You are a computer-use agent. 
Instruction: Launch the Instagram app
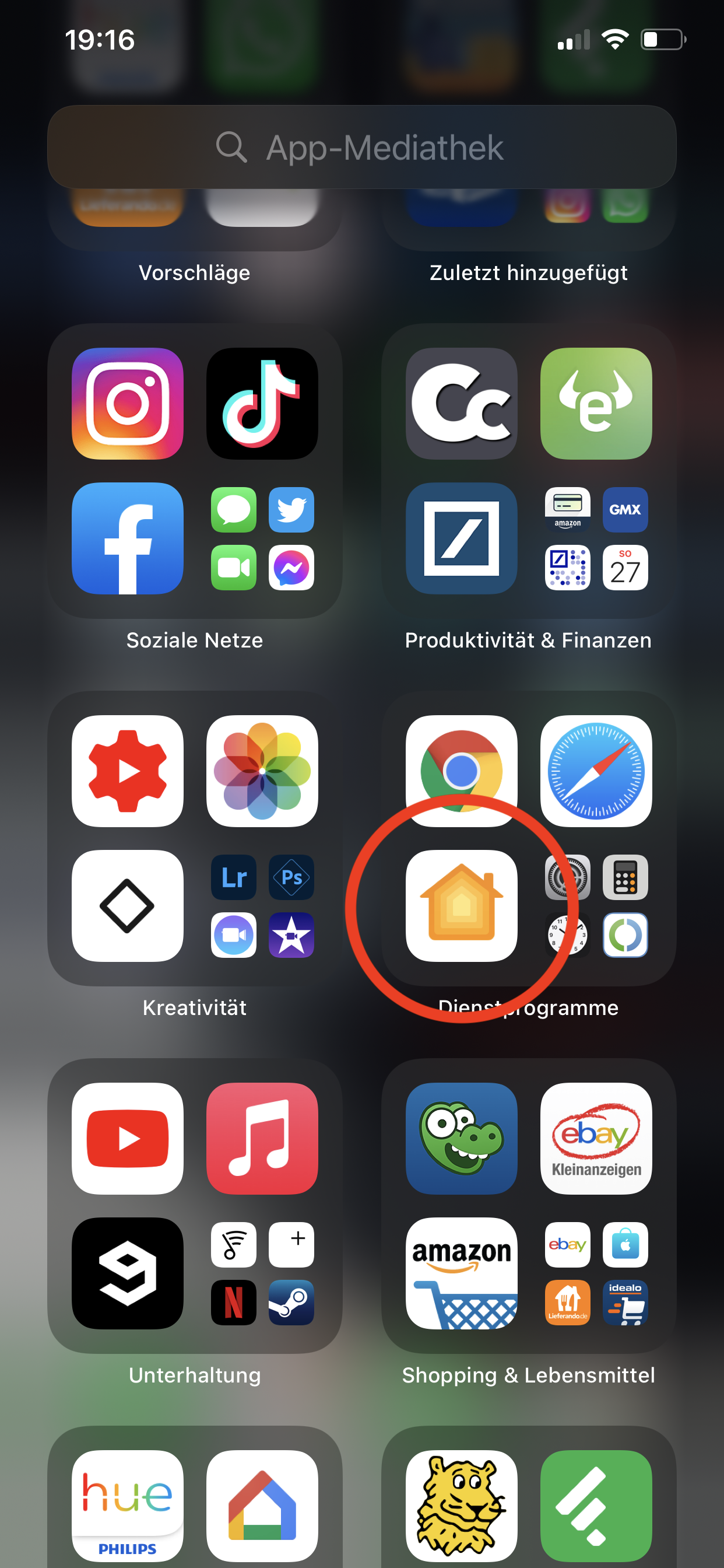(x=127, y=404)
